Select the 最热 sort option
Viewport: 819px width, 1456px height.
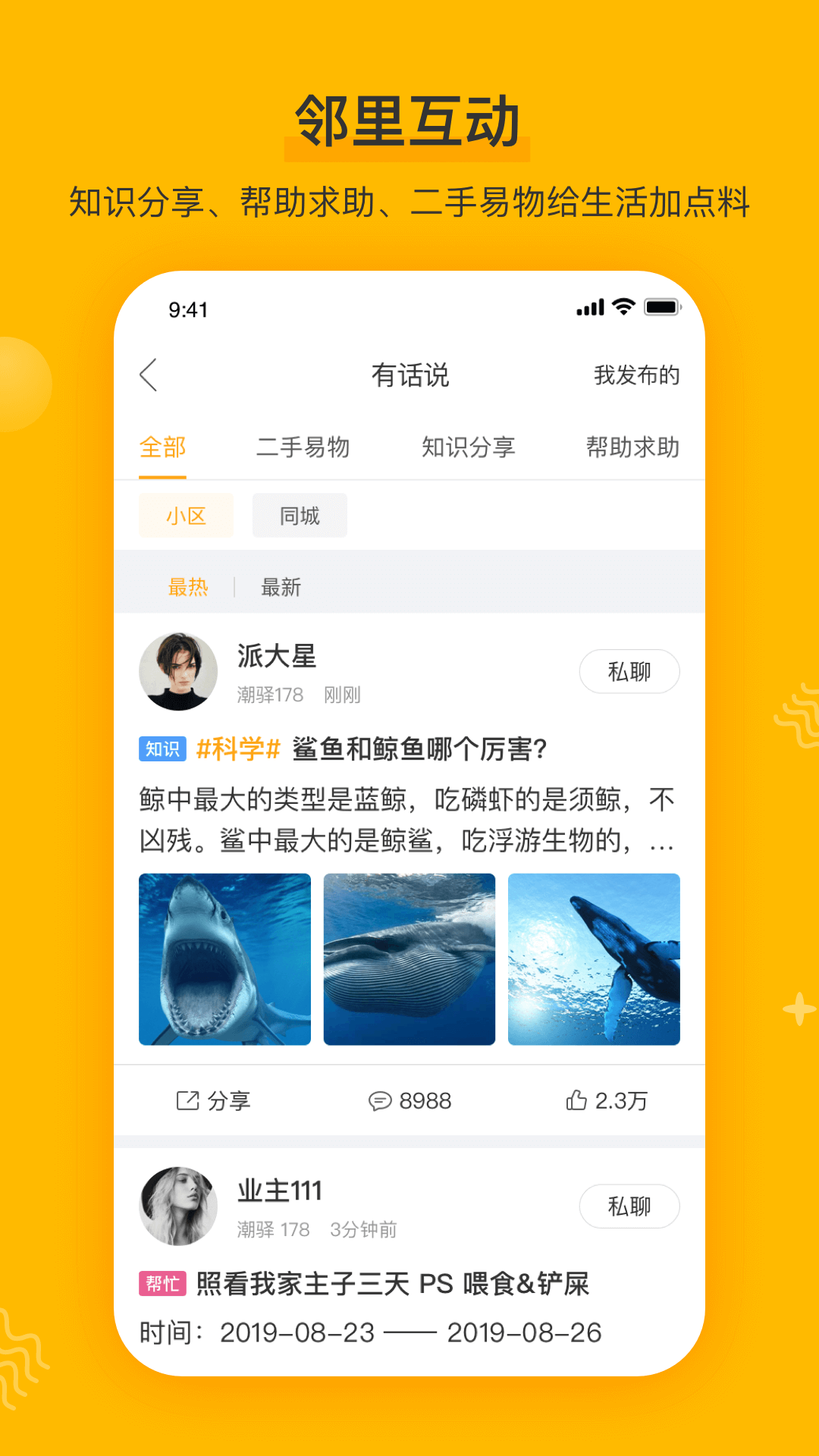pyautogui.click(x=189, y=588)
